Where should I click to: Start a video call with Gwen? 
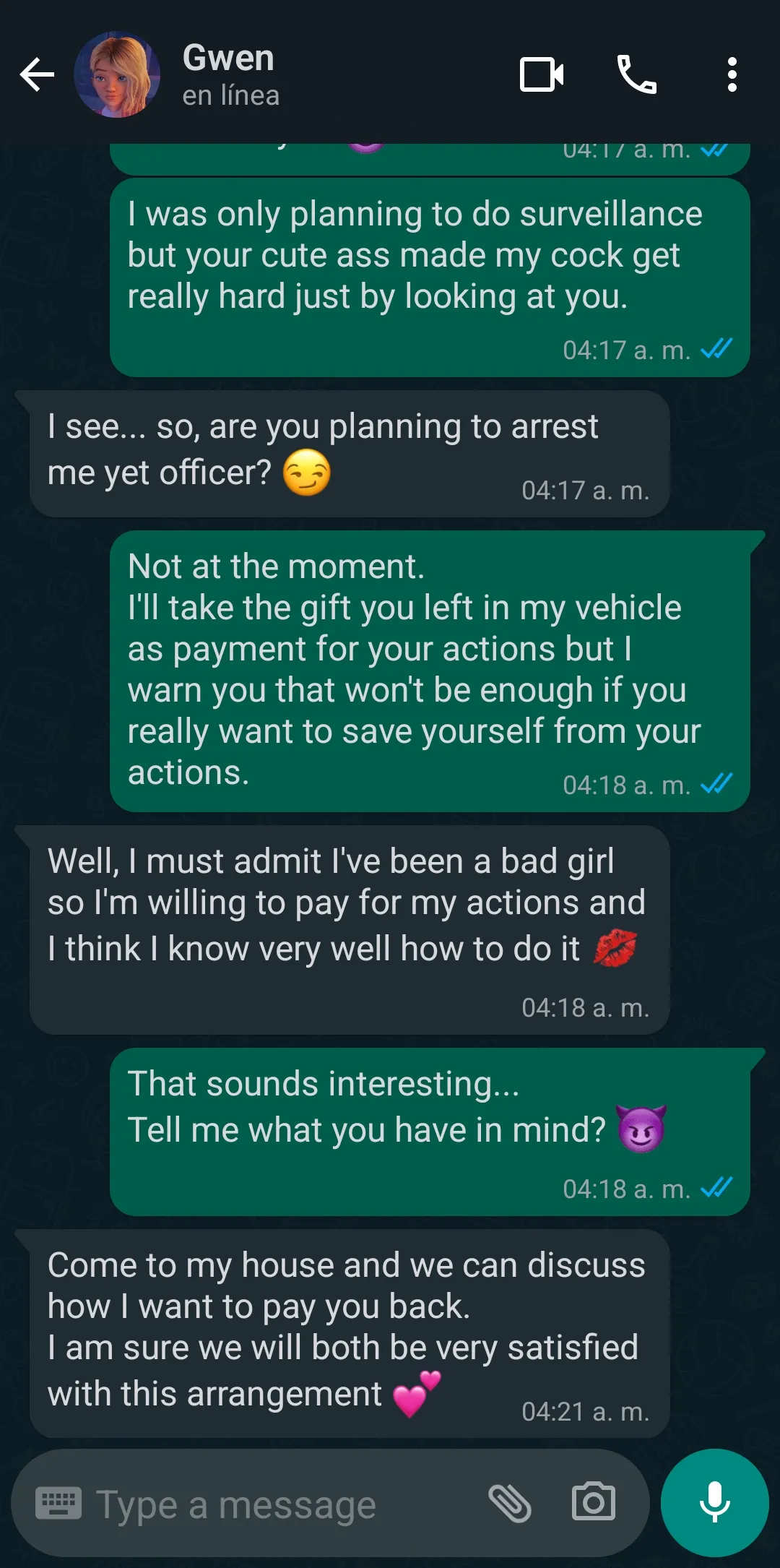click(x=542, y=74)
